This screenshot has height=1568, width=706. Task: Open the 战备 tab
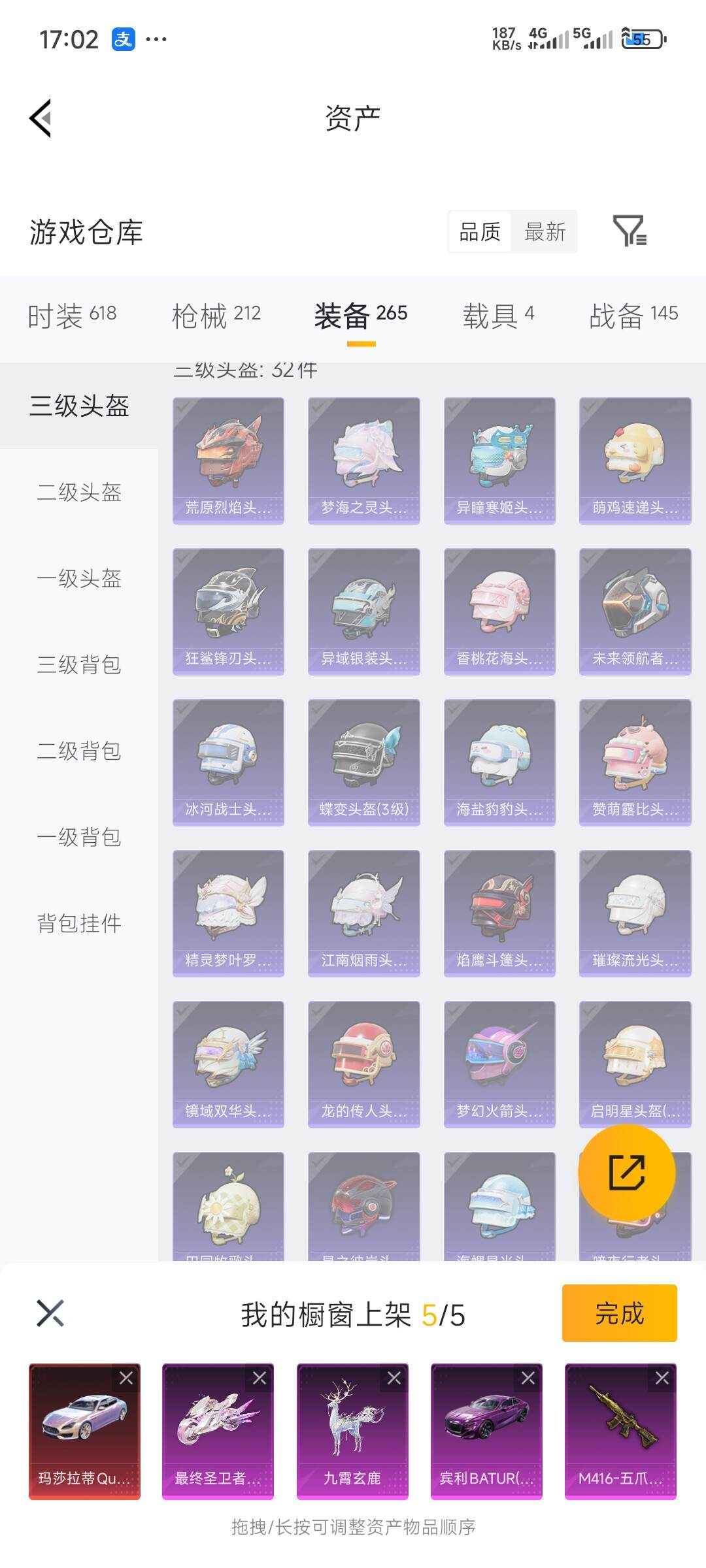click(x=631, y=315)
